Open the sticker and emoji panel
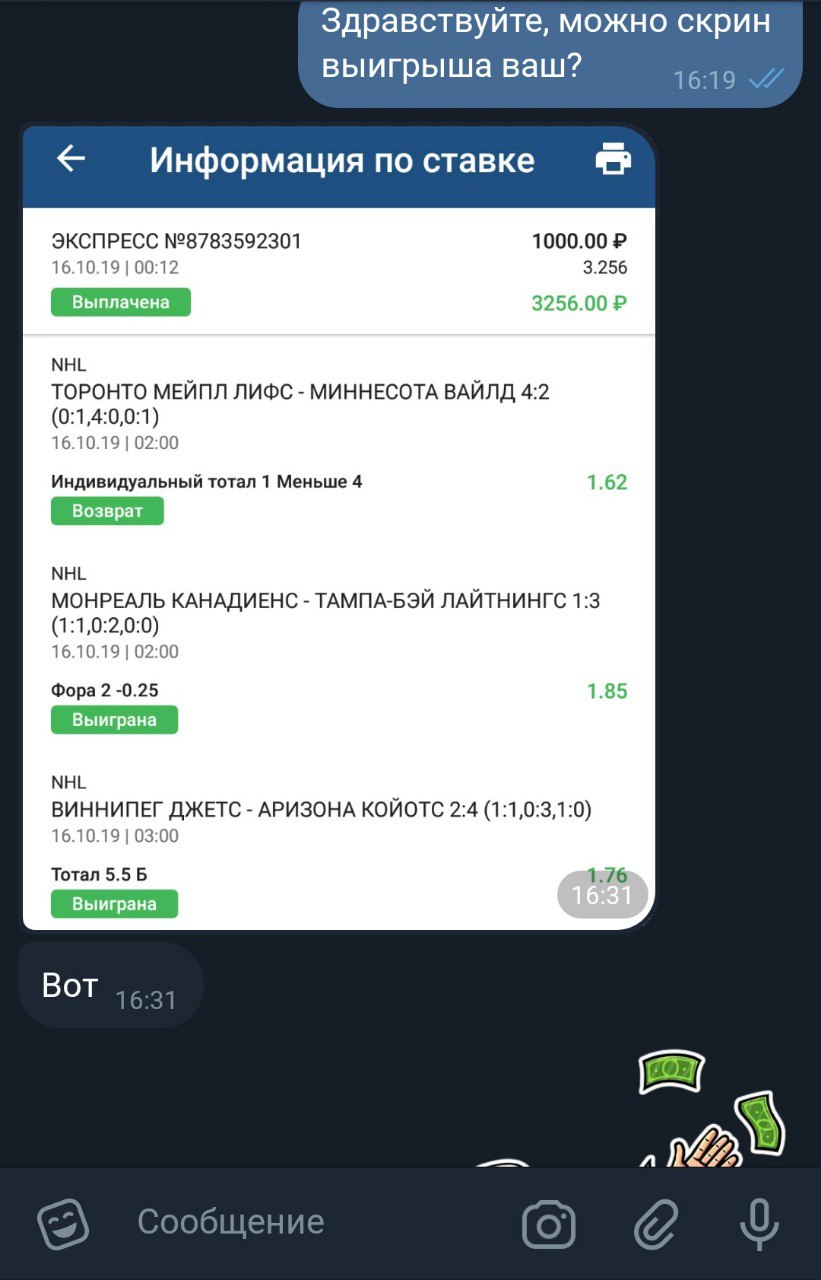This screenshot has width=821, height=1280. click(x=63, y=1224)
